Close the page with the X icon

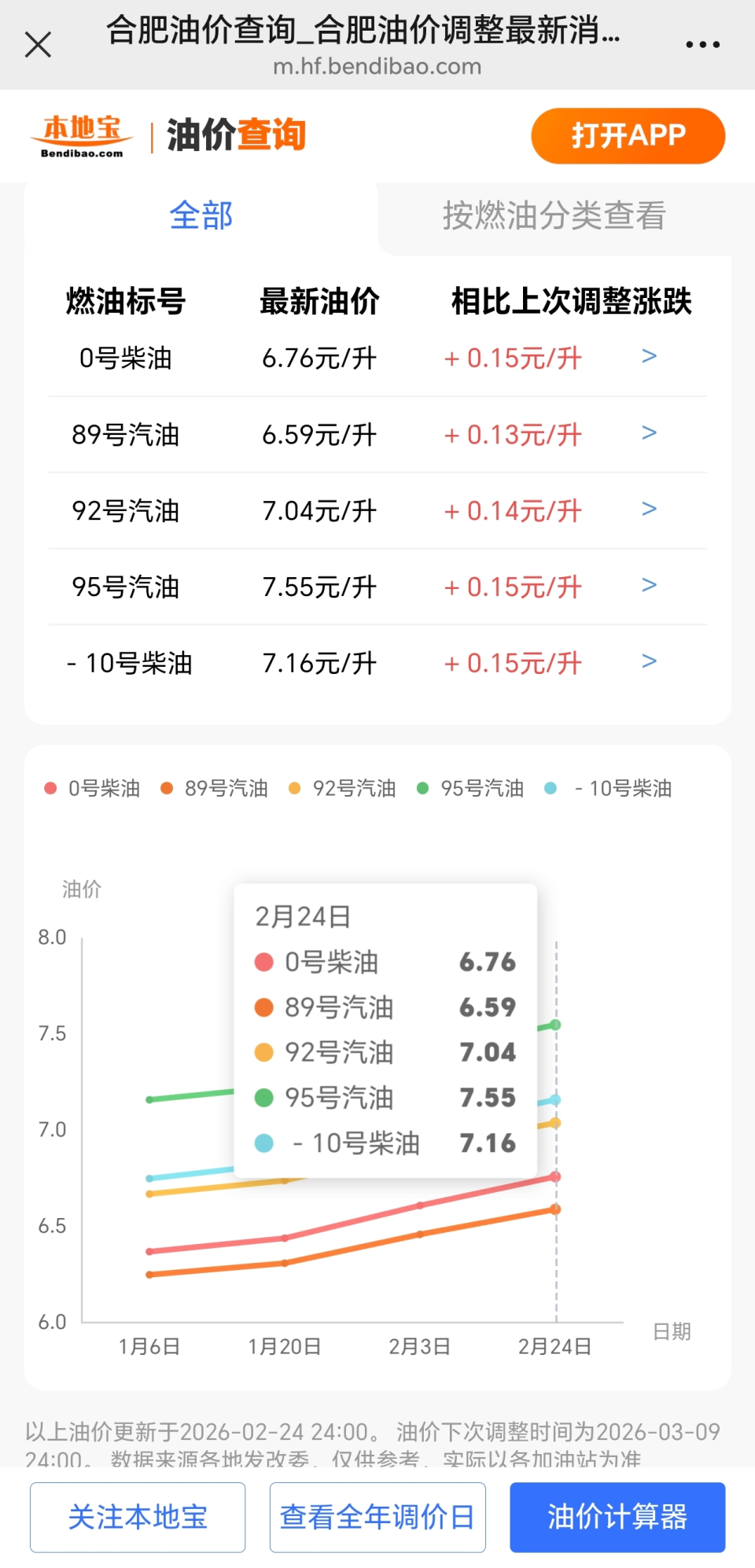click(x=38, y=45)
